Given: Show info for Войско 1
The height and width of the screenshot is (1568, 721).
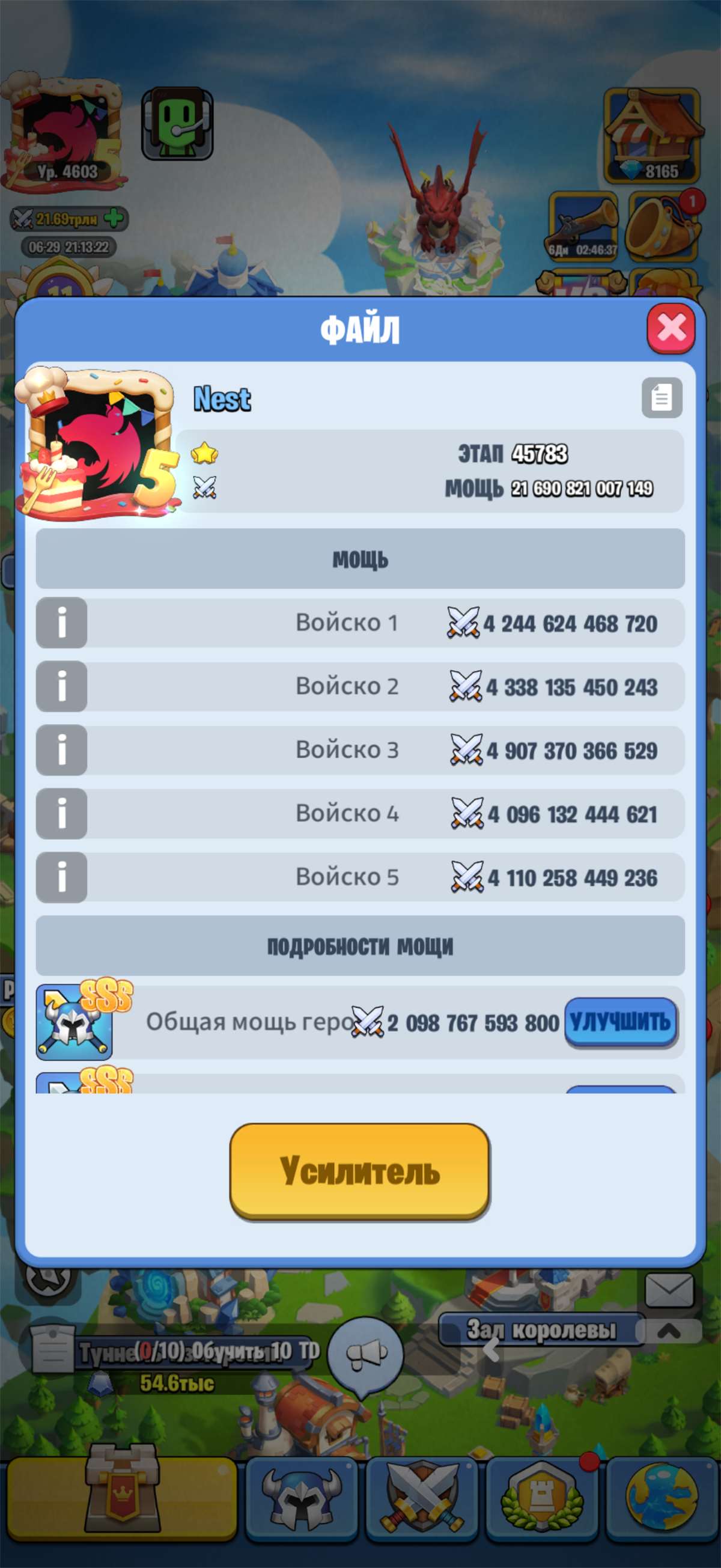Looking at the screenshot, I should (61, 623).
